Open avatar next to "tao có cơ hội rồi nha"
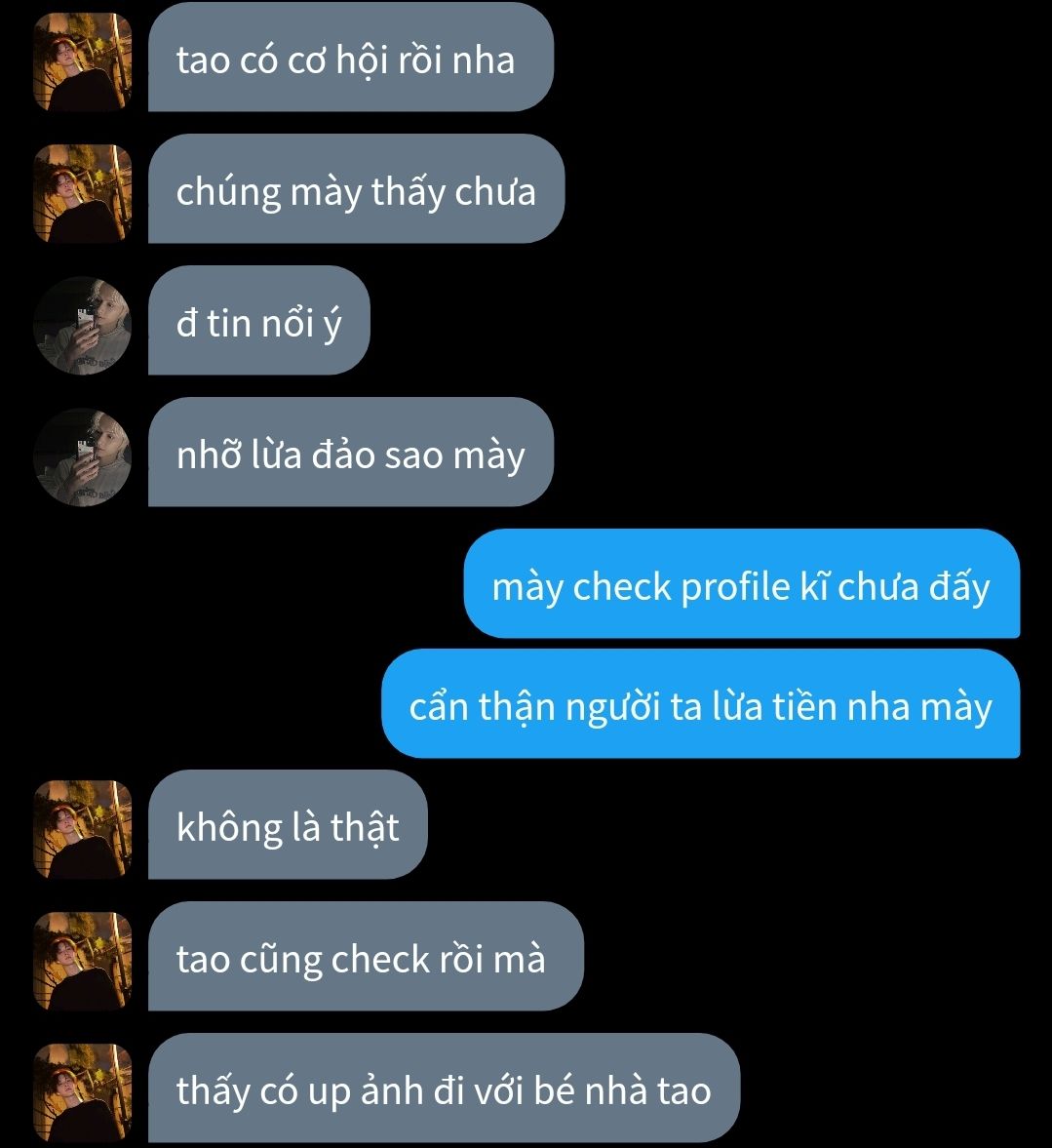Viewport: 1052px width, 1148px height. point(83,60)
